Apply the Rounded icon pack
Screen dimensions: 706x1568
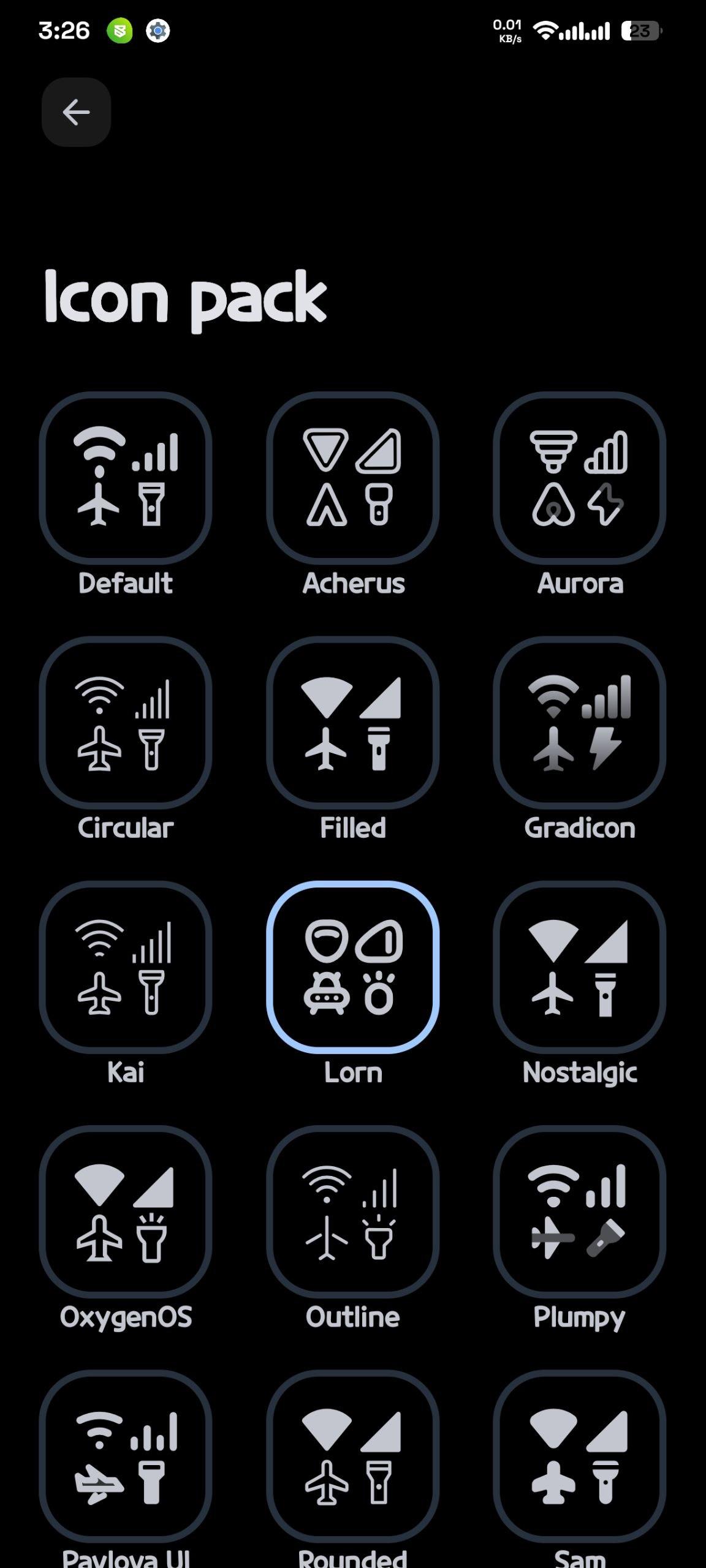point(352,1456)
